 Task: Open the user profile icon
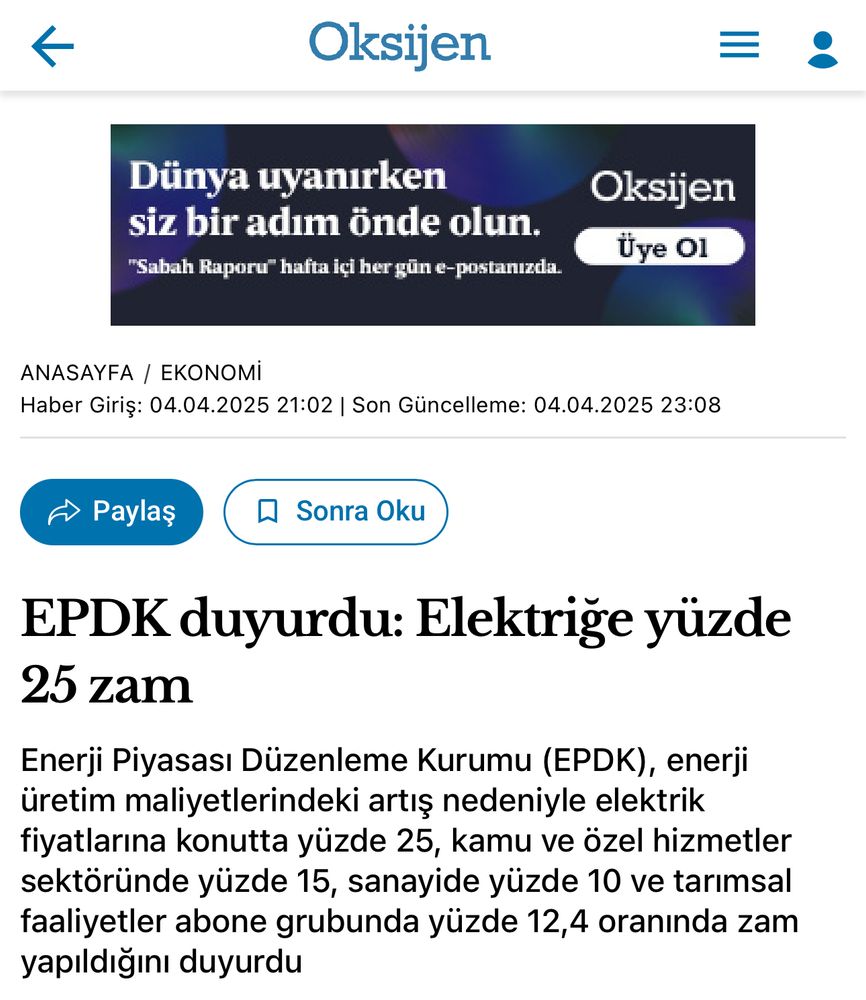tap(822, 48)
